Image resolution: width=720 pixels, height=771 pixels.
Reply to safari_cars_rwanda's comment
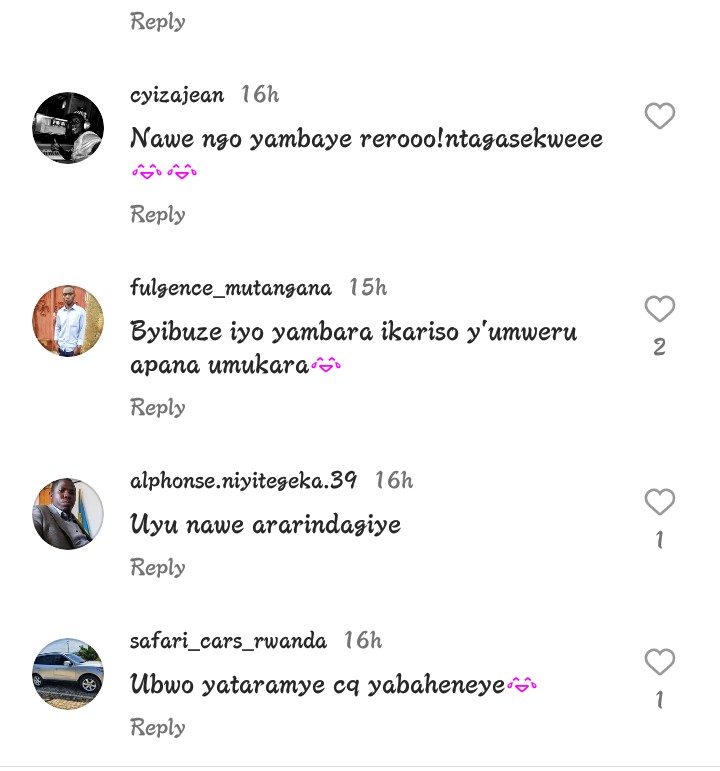(x=158, y=727)
